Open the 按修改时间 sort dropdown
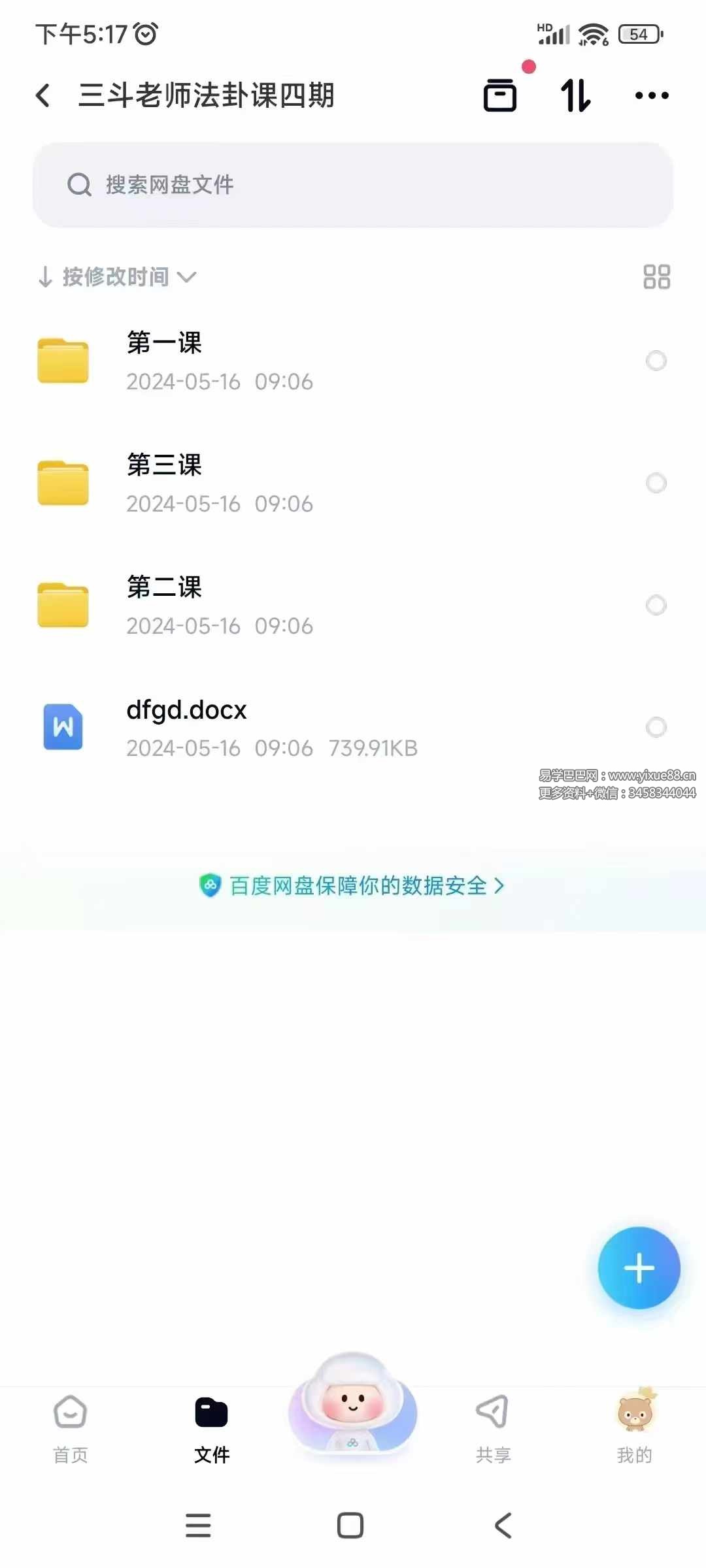The width and height of the screenshot is (706, 1568). tap(116, 277)
